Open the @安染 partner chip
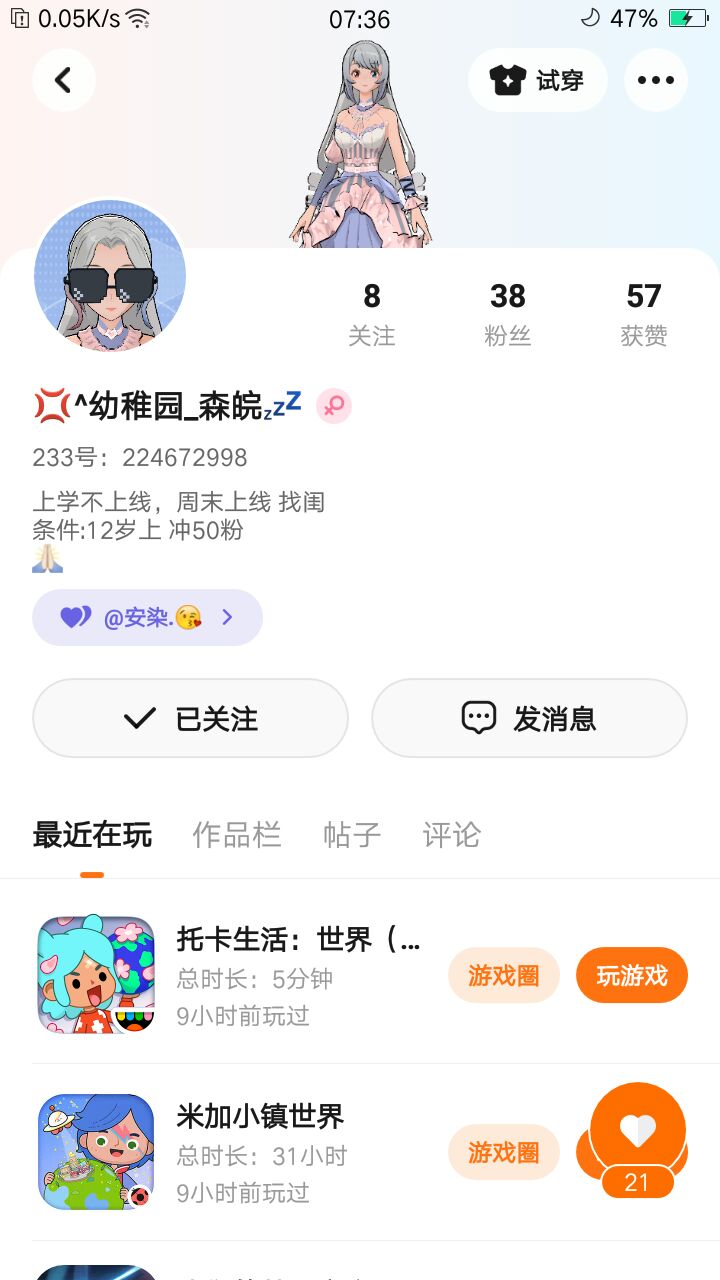720x1280 pixels. click(148, 617)
